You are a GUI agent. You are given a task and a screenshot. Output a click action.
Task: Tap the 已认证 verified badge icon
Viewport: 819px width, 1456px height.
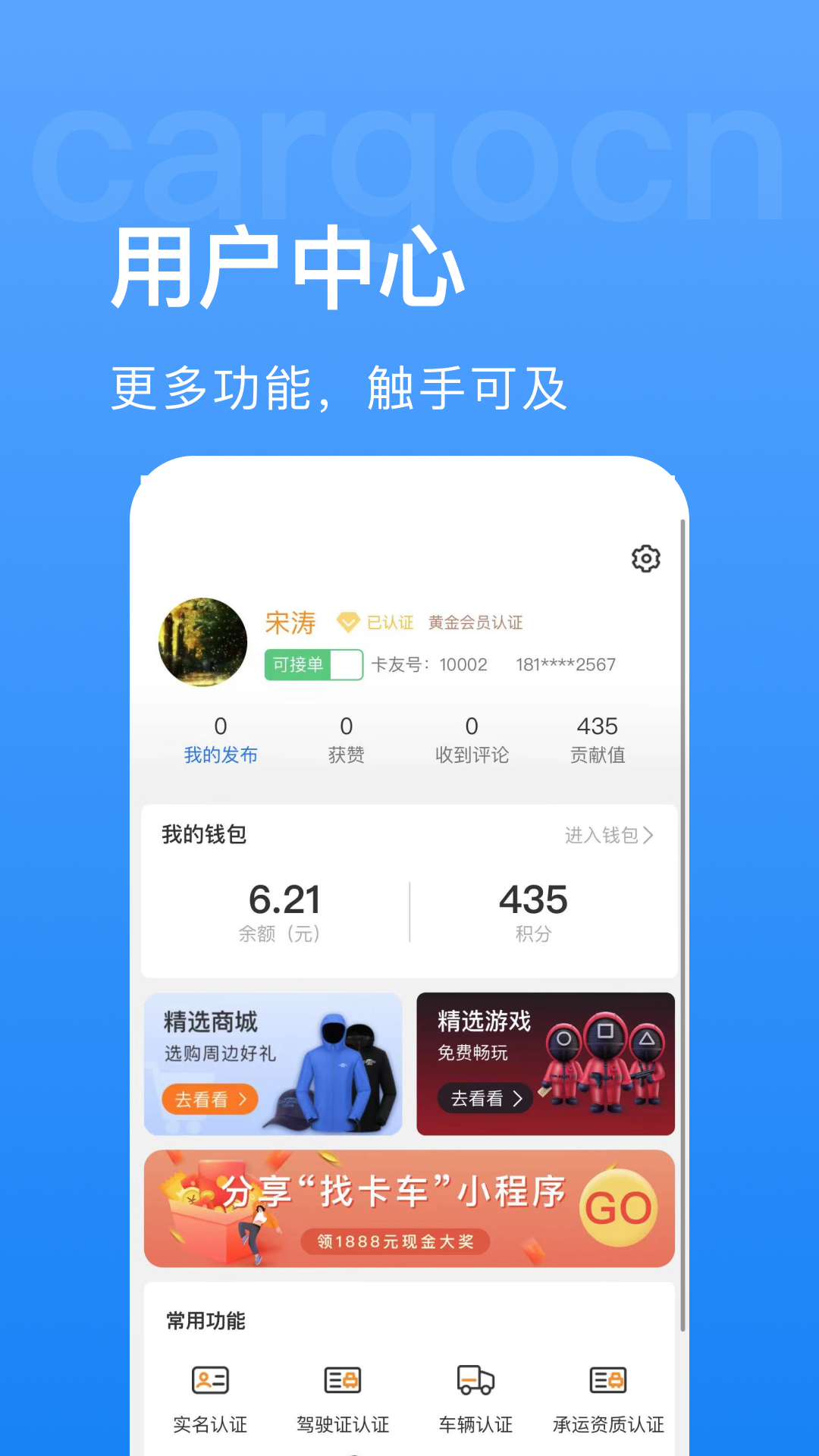click(349, 622)
